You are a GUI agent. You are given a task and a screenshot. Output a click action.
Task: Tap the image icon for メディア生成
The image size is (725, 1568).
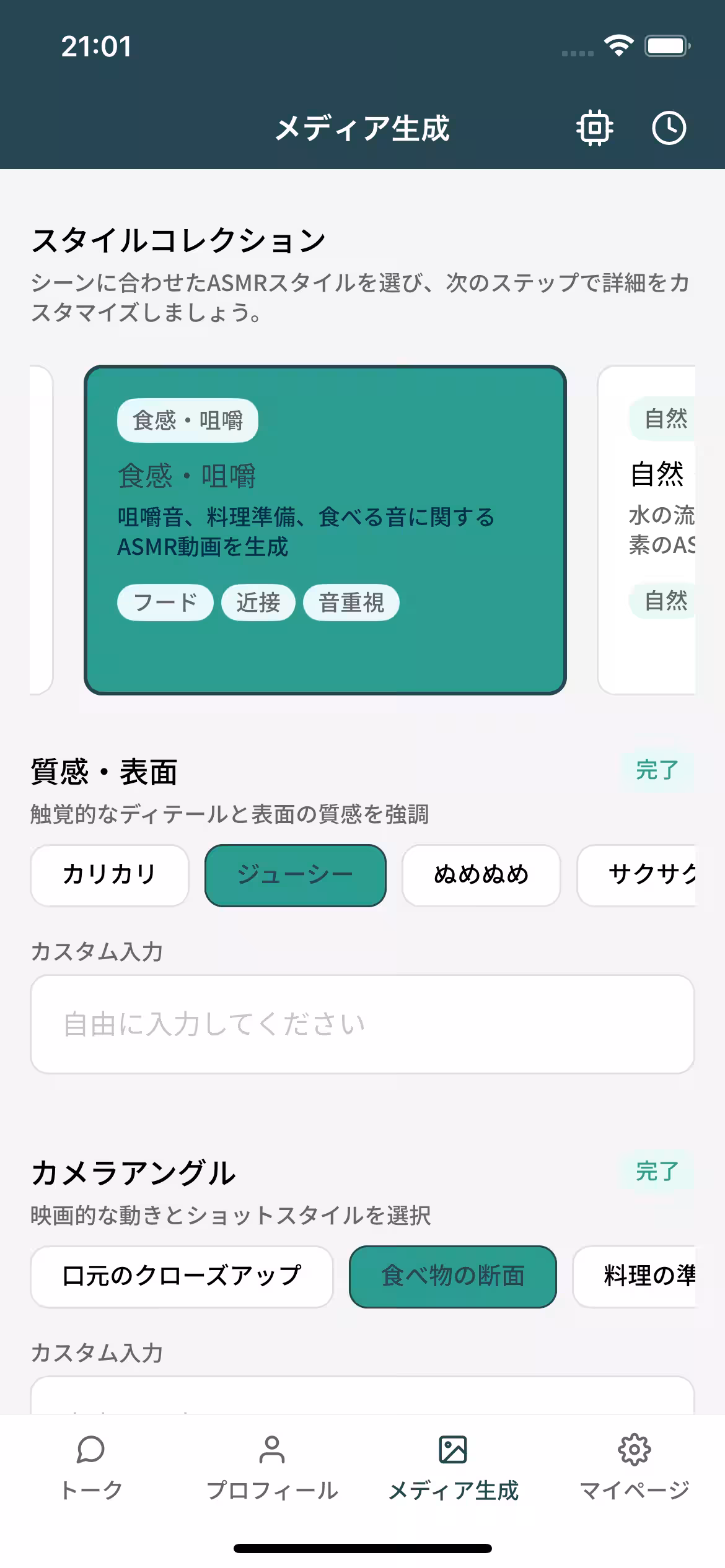click(453, 1460)
